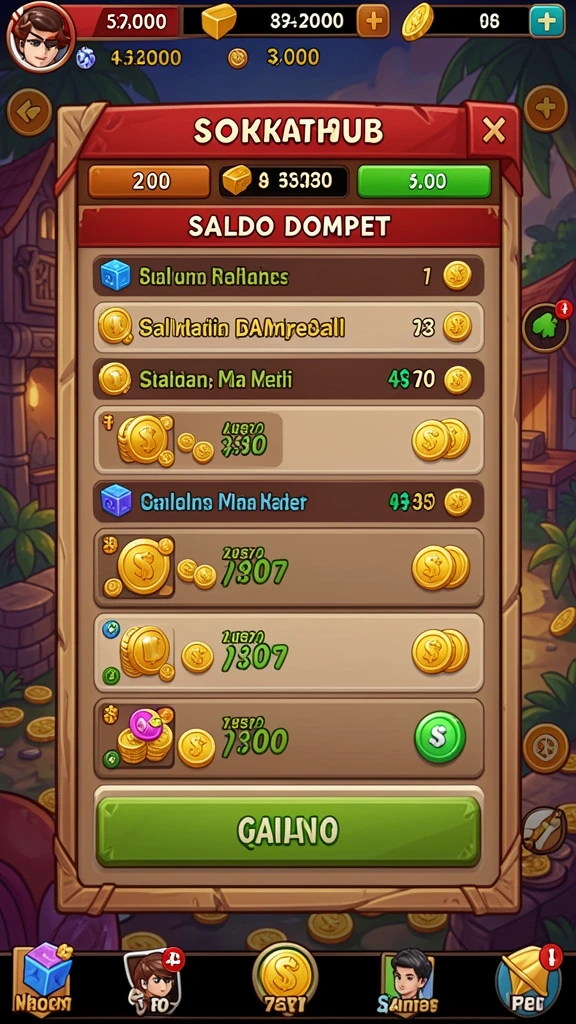The width and height of the screenshot is (576, 1024).
Task: Tap the round plus button at the top right
Action: pos(545,108)
